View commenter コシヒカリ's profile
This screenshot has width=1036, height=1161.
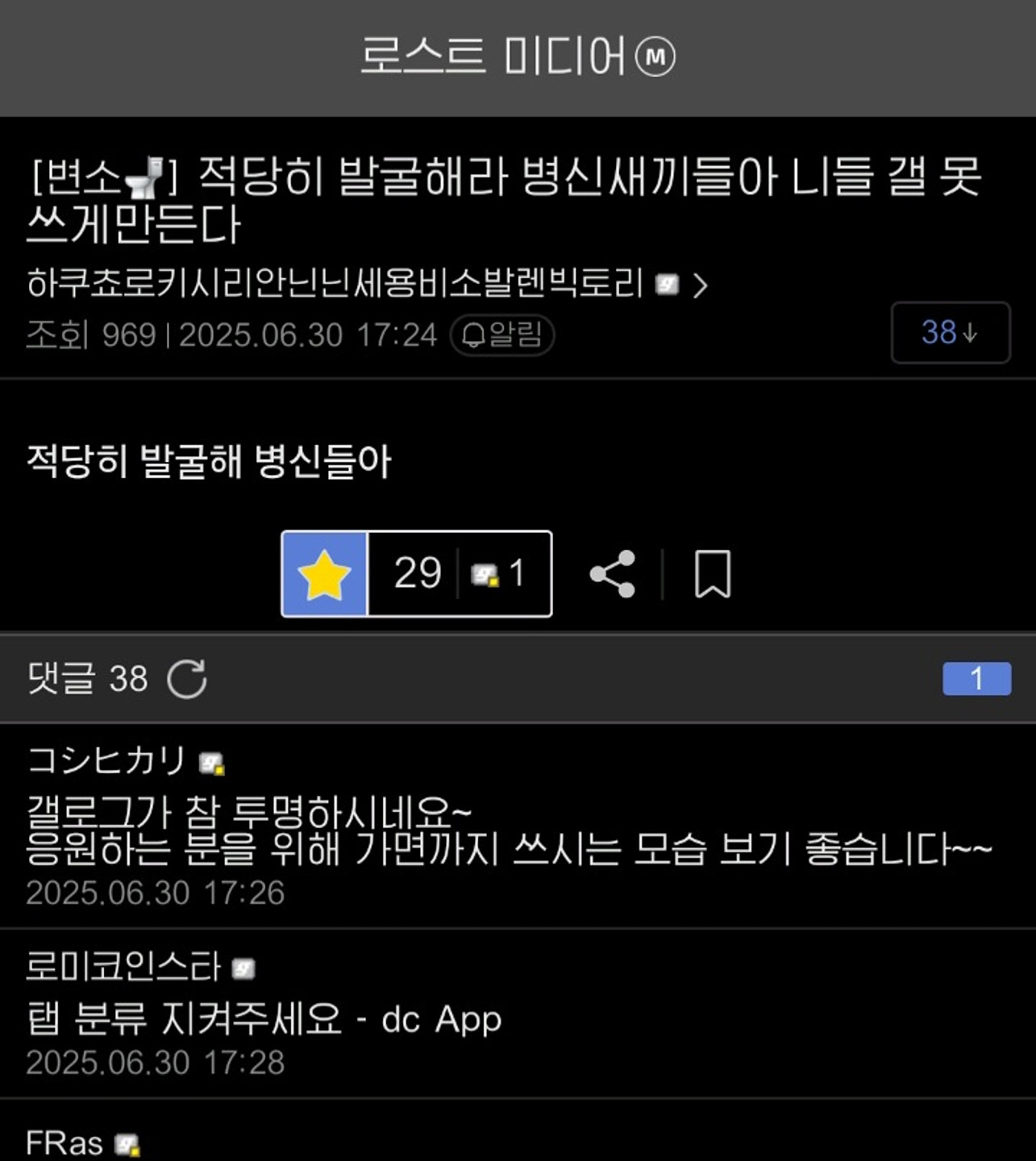[x=106, y=760]
